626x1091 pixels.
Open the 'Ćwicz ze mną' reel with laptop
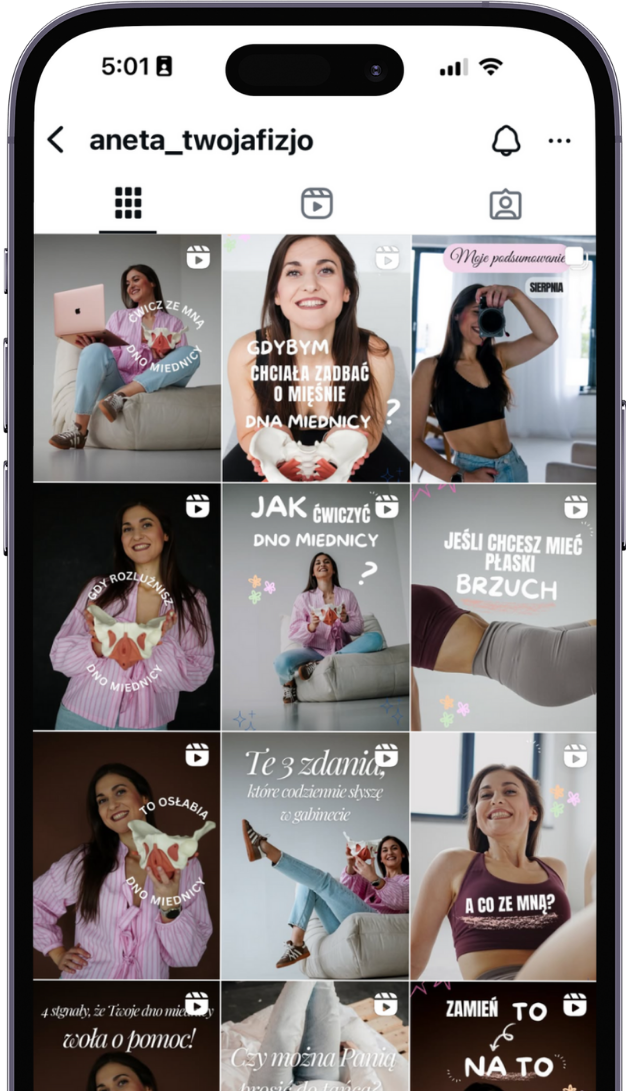(127, 358)
